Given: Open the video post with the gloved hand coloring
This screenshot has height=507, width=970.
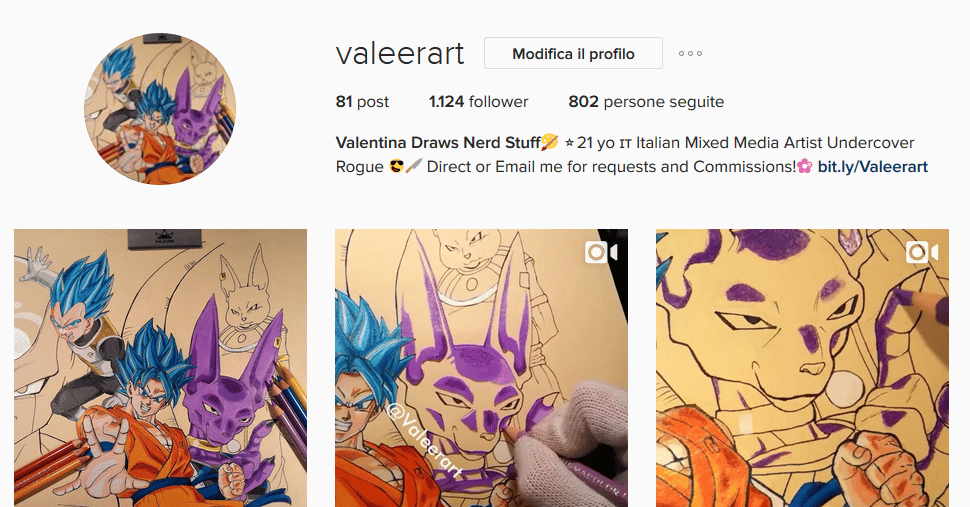Looking at the screenshot, I should point(481,368).
